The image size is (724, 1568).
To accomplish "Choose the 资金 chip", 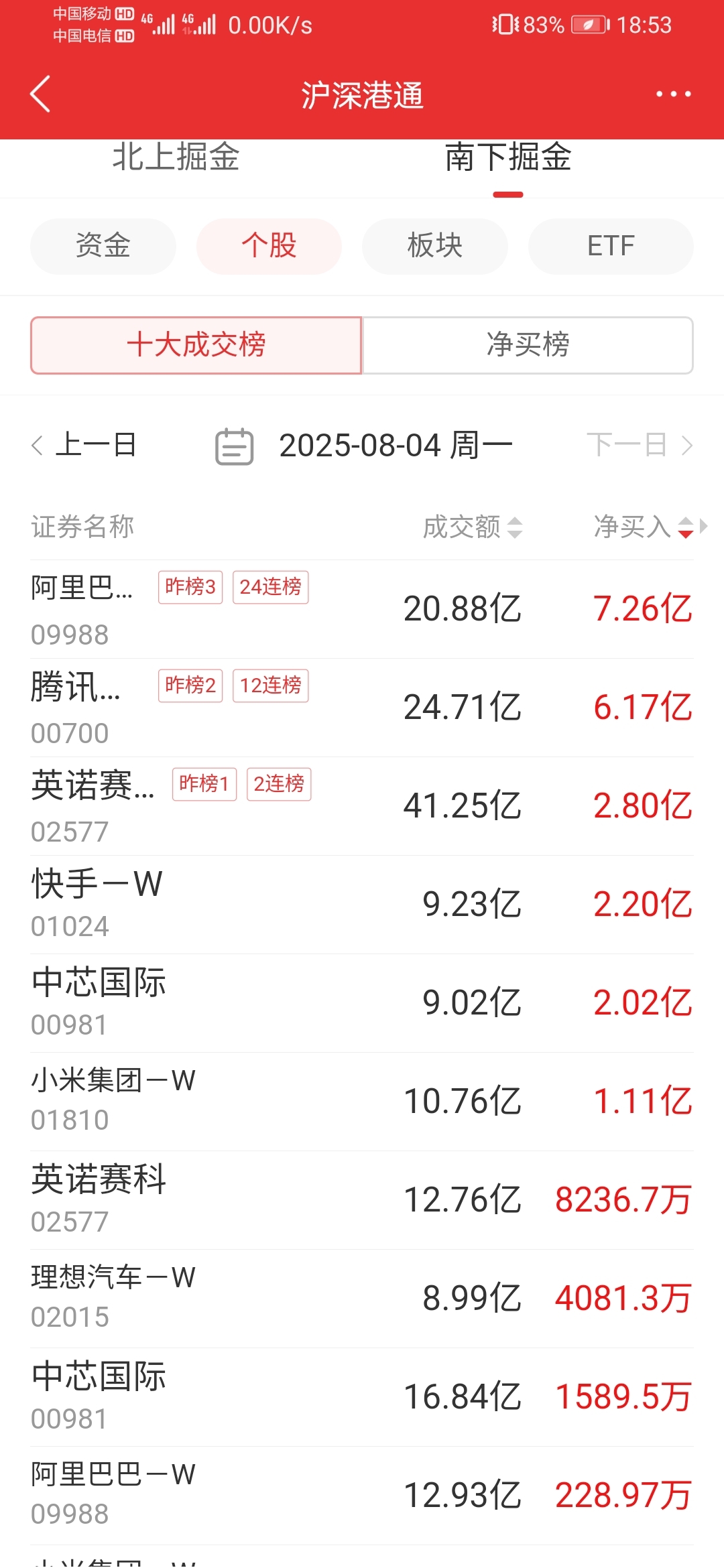I will point(103,246).
